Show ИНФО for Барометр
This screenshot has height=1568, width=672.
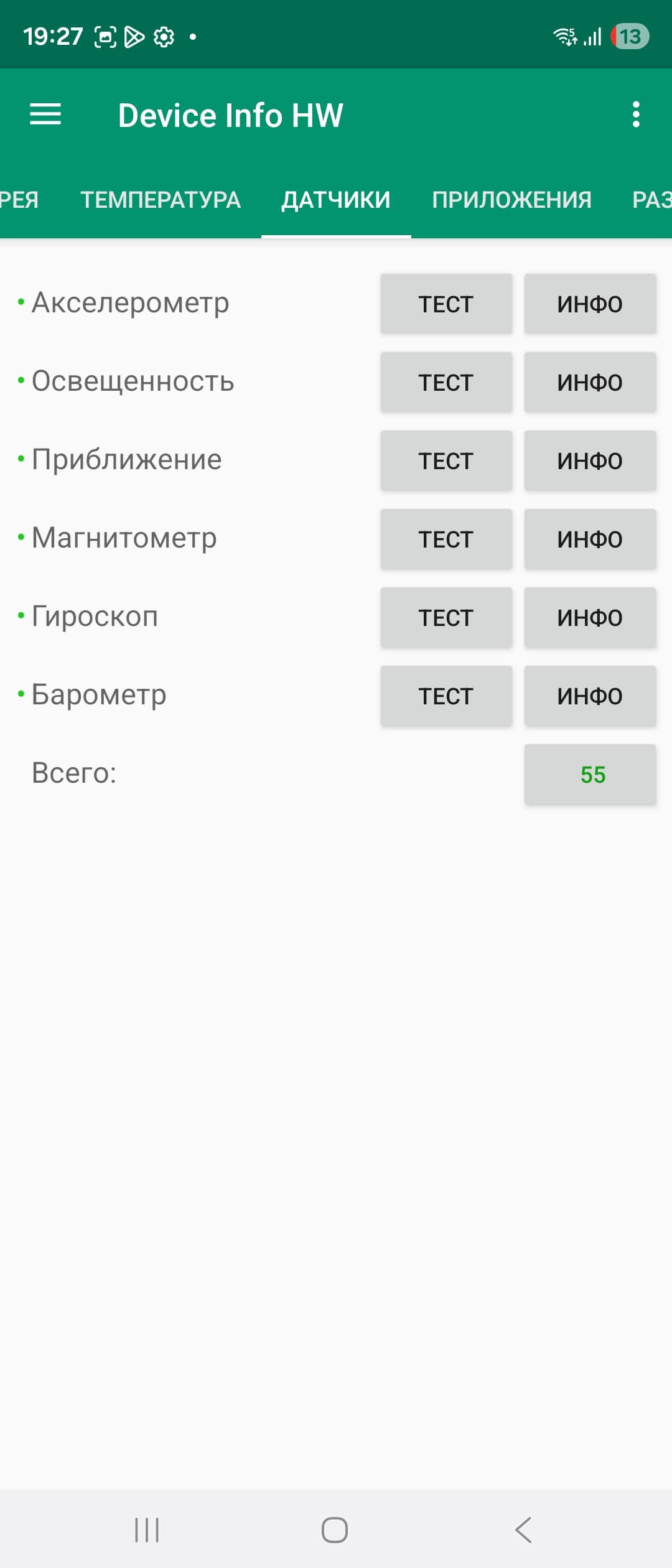point(590,696)
